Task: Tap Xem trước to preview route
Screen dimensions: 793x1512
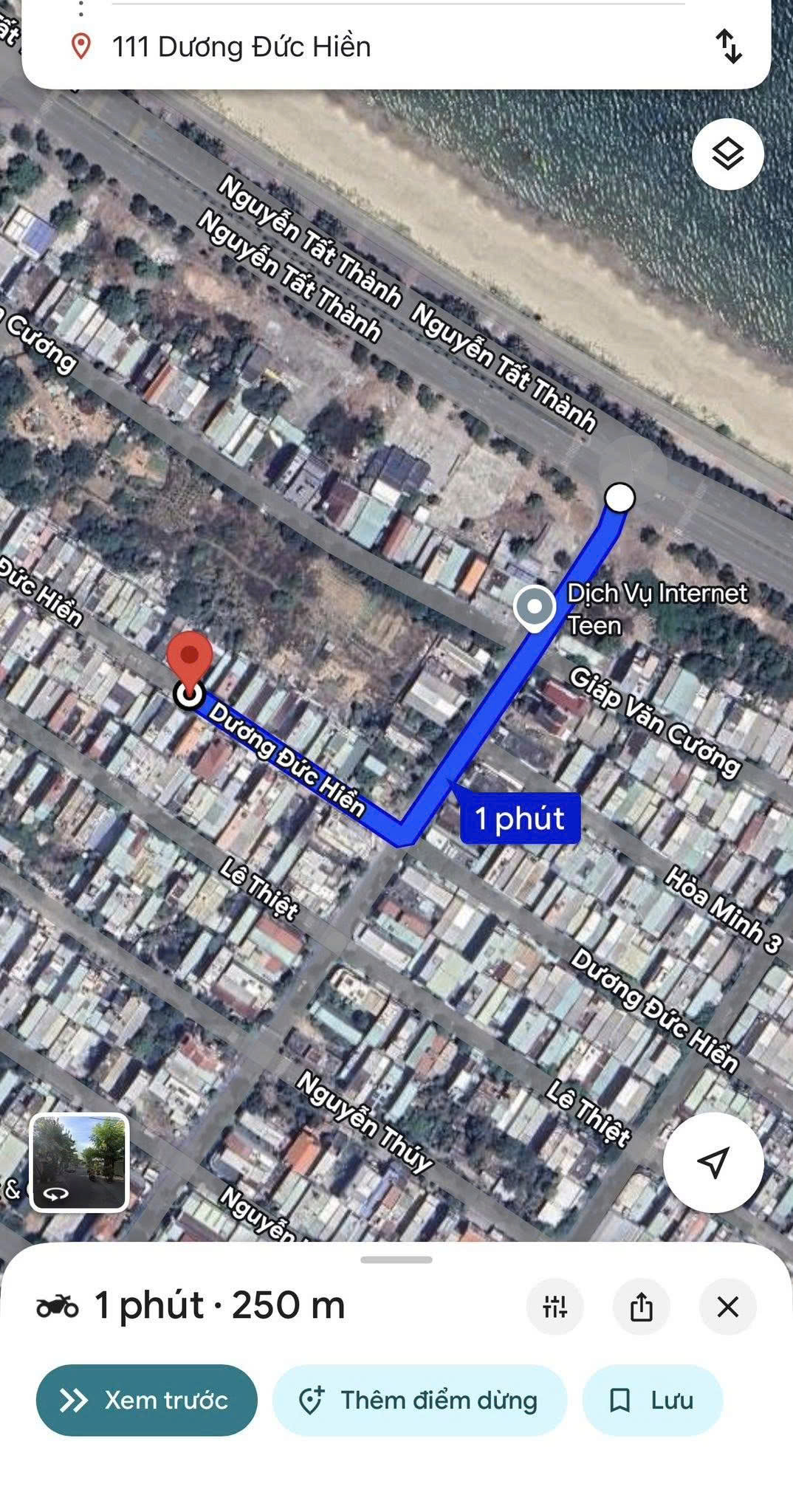Action: [x=147, y=1400]
